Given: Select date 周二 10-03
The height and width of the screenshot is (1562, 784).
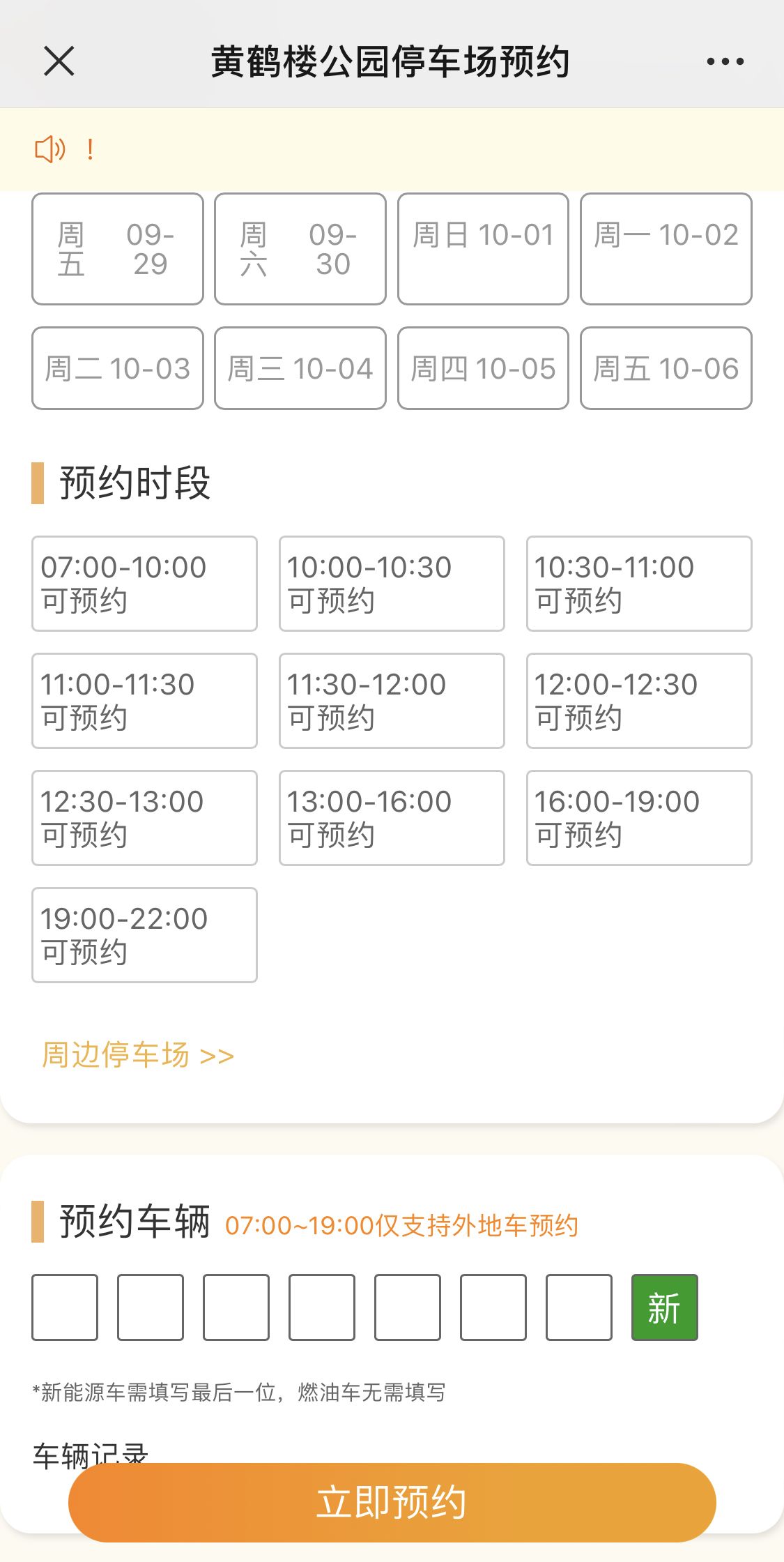Looking at the screenshot, I should (x=118, y=368).
